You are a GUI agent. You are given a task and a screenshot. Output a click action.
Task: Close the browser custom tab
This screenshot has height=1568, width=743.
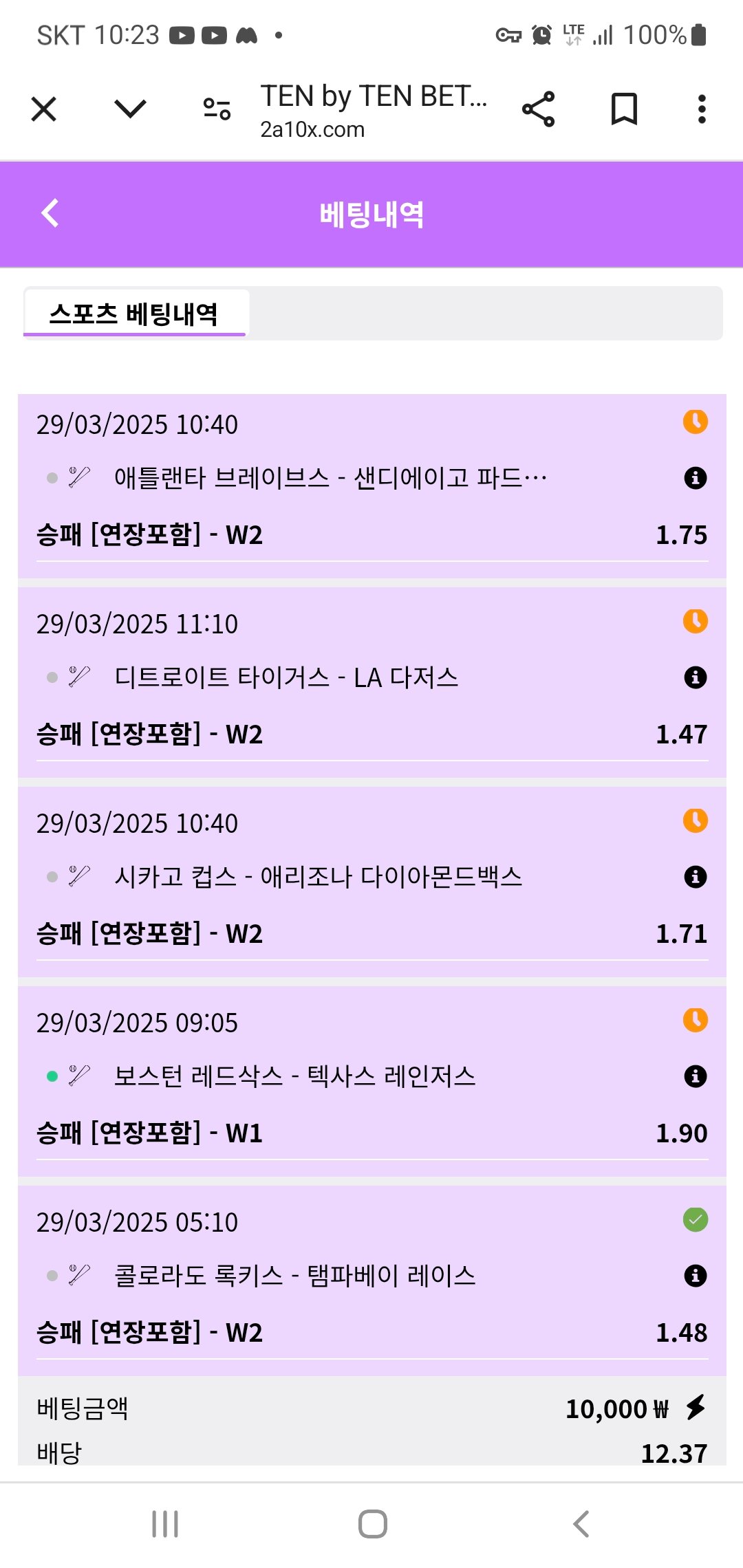coord(44,109)
